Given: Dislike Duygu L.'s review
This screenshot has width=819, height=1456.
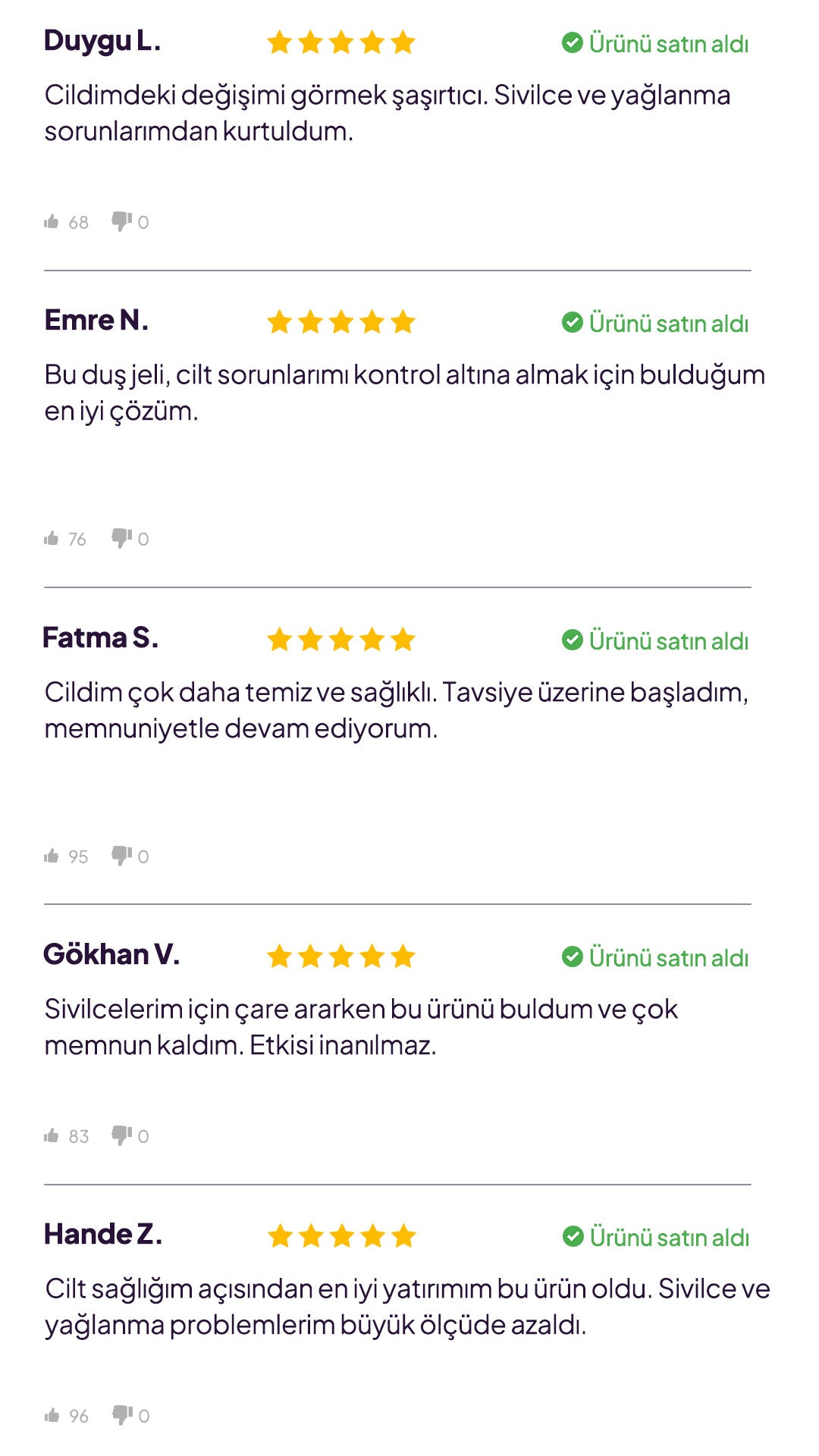Looking at the screenshot, I should (x=121, y=221).
